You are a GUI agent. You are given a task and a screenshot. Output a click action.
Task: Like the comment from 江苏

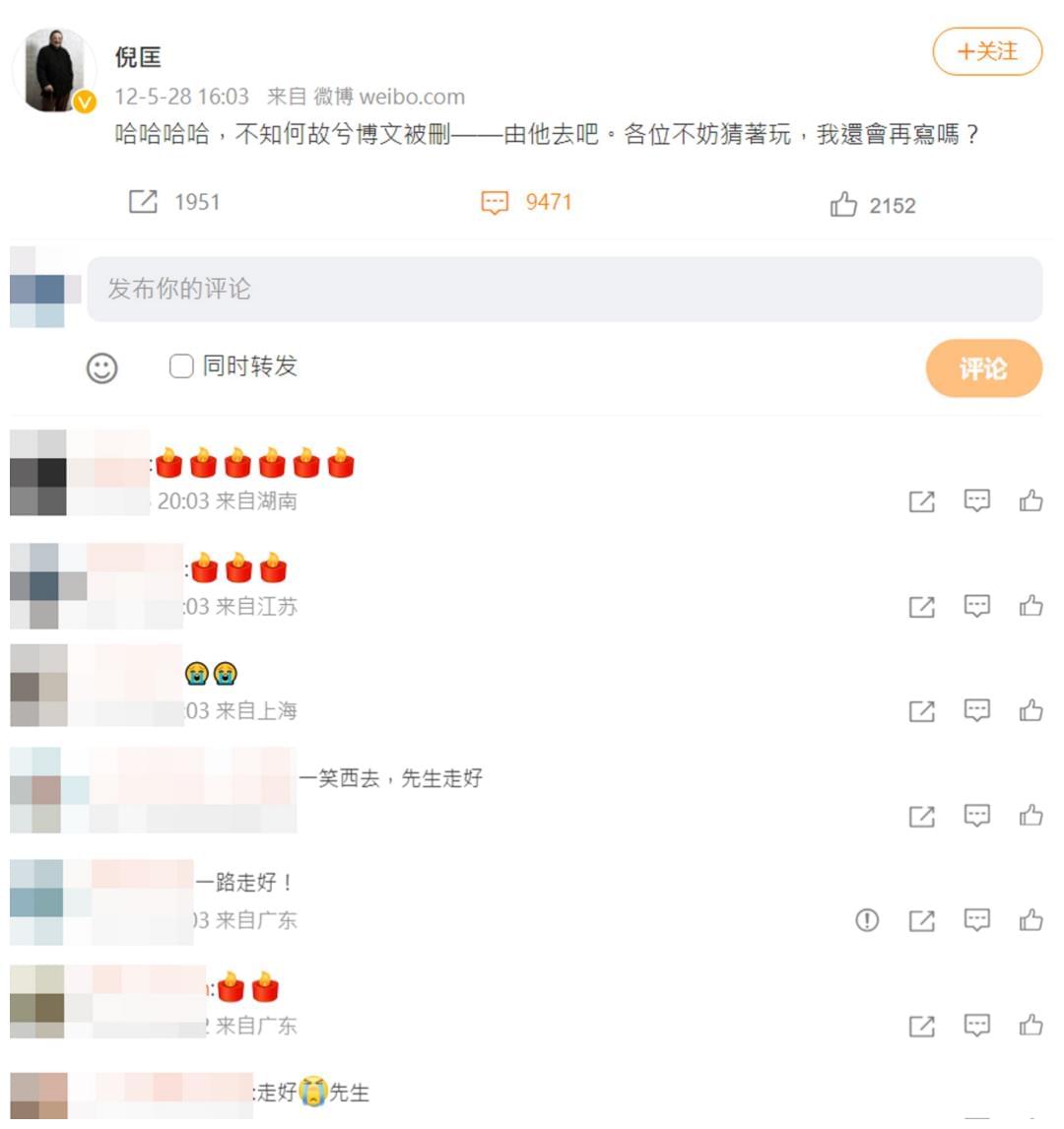click(x=1031, y=605)
